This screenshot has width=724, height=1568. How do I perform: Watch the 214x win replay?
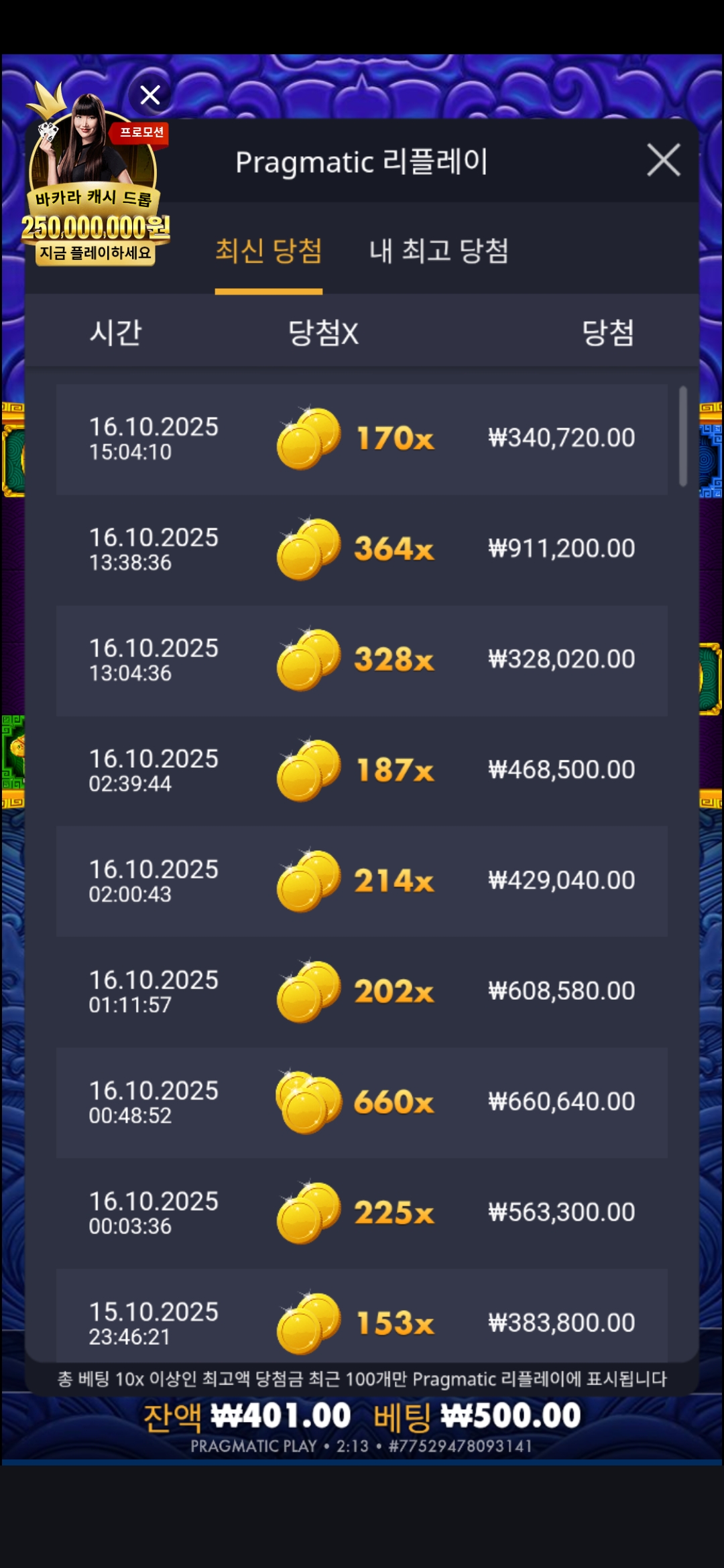(x=361, y=881)
